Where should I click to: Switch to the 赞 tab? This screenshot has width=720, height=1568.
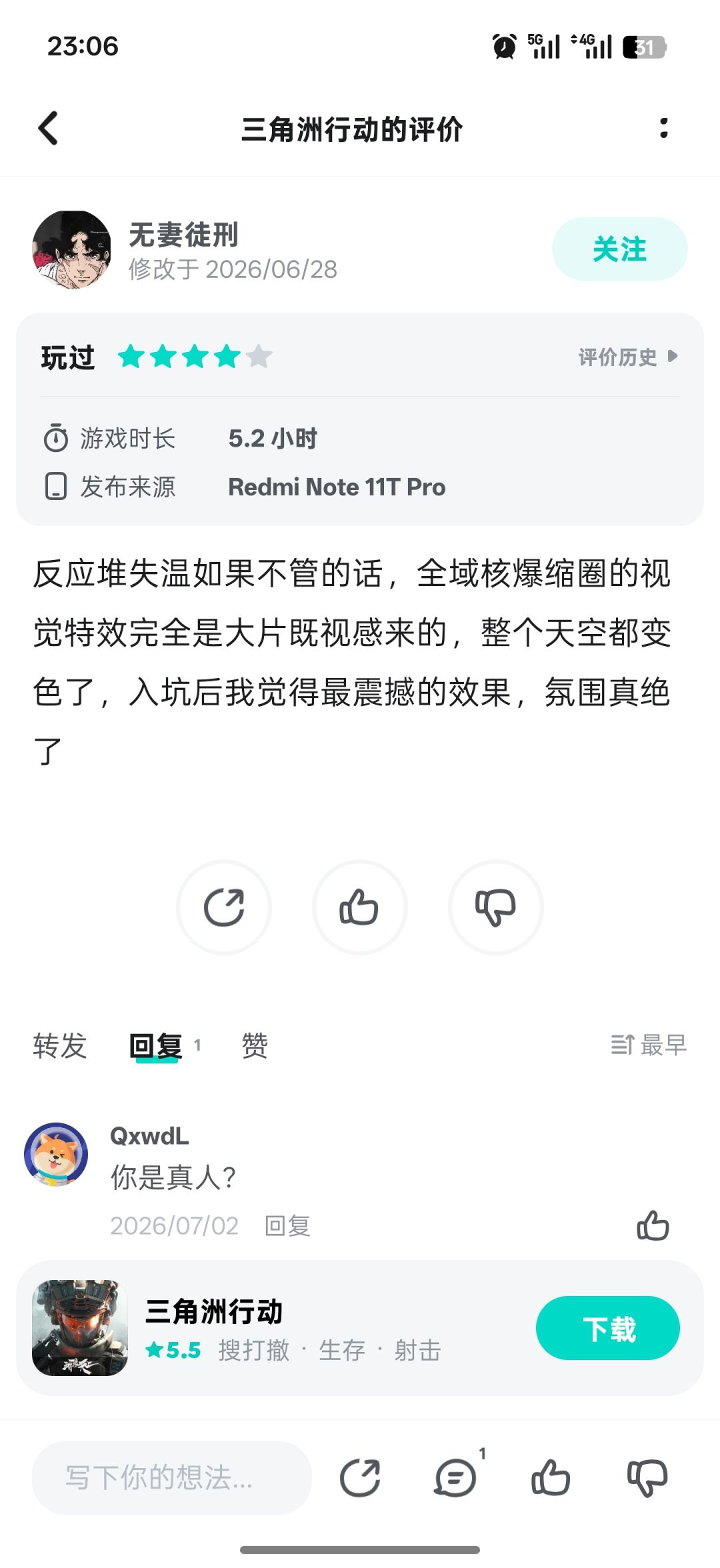click(x=255, y=1045)
